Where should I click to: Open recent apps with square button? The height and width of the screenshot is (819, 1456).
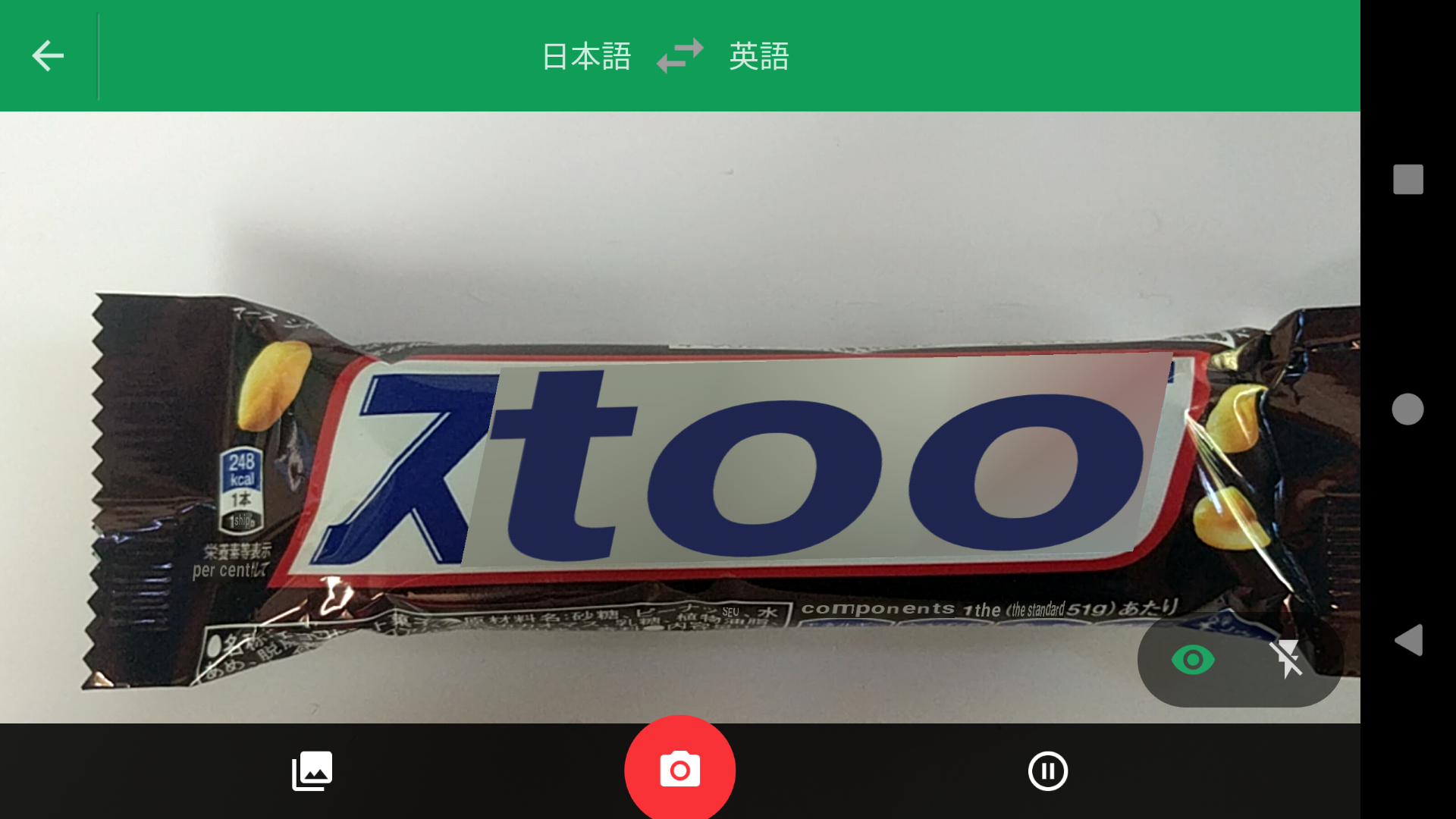point(1407,180)
